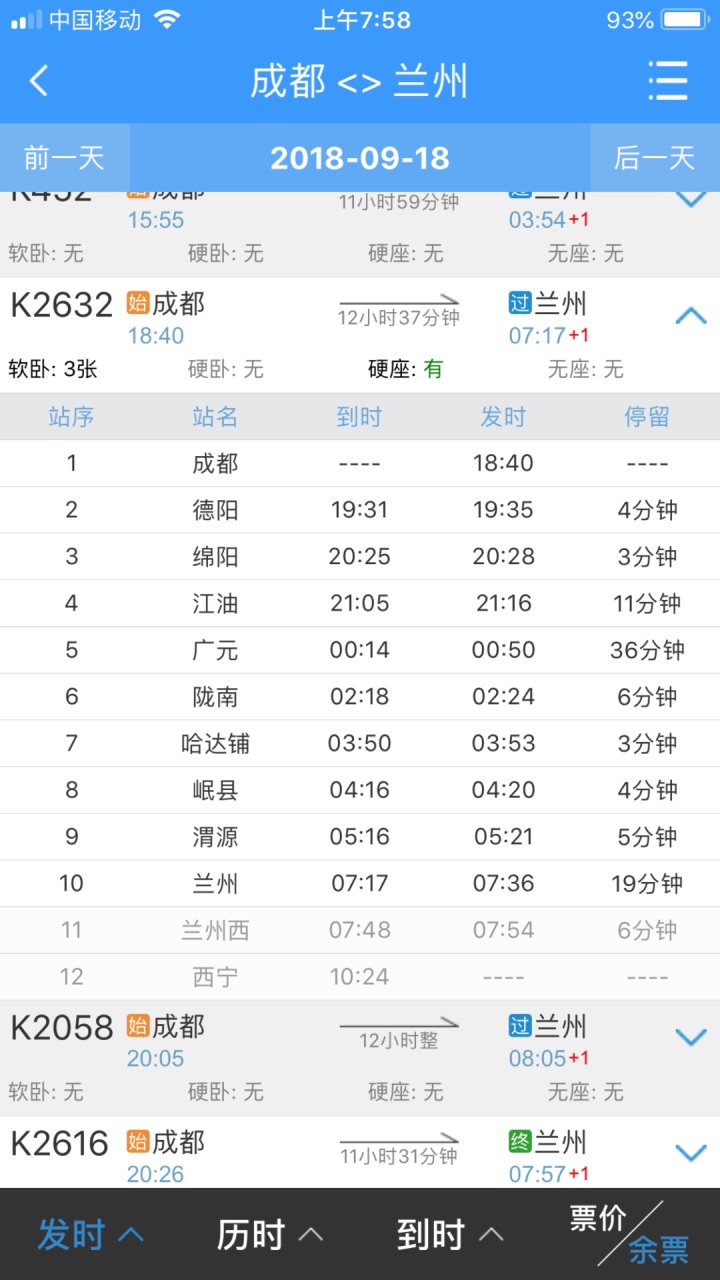Toggle between ticket price and remaining tickets

click(630, 1234)
